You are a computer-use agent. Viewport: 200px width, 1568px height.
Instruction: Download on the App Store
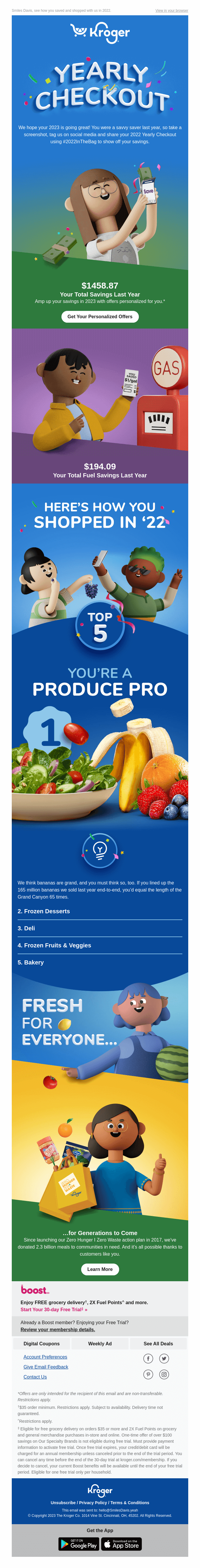[121, 1544]
